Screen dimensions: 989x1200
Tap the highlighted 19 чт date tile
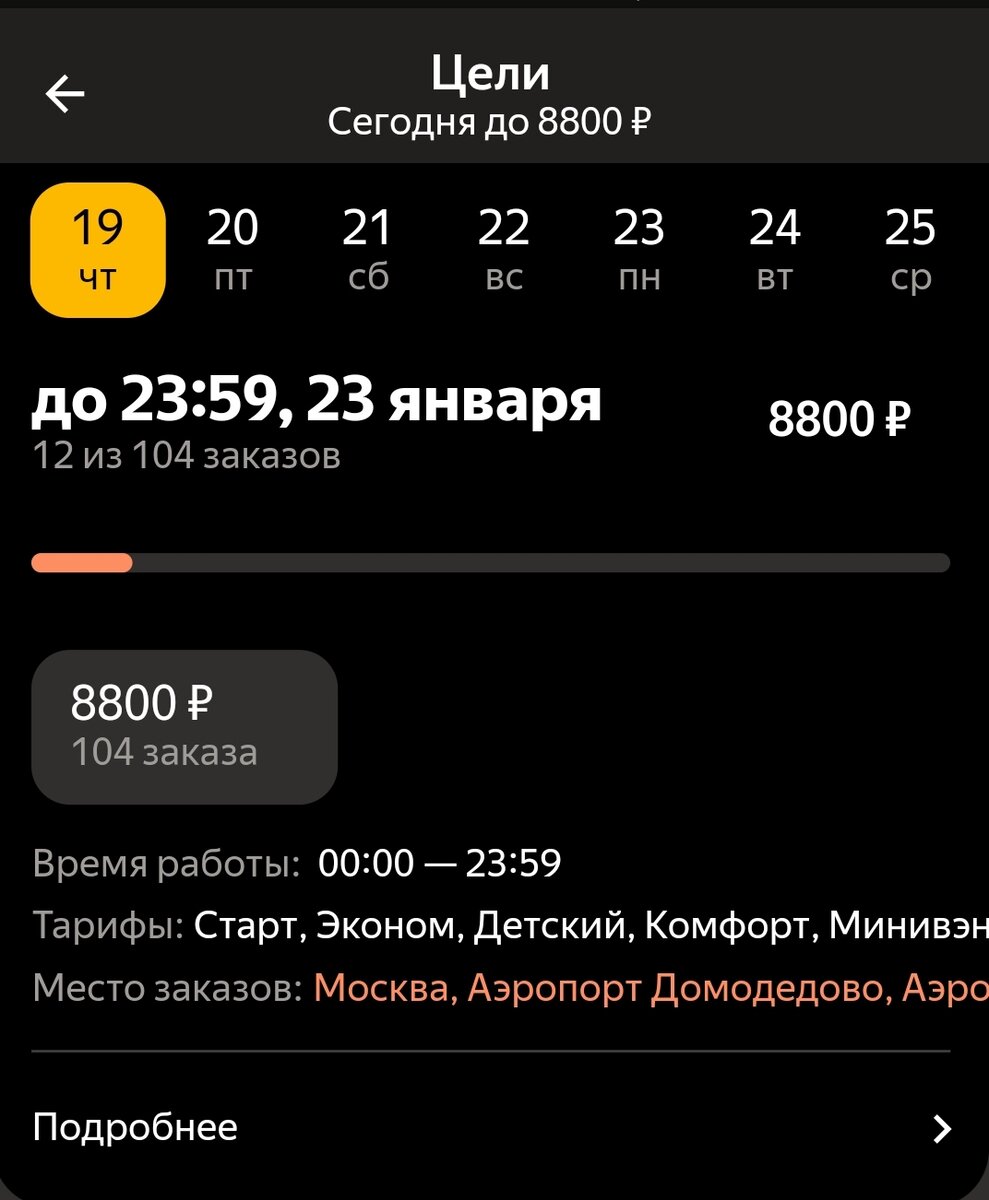(97, 250)
